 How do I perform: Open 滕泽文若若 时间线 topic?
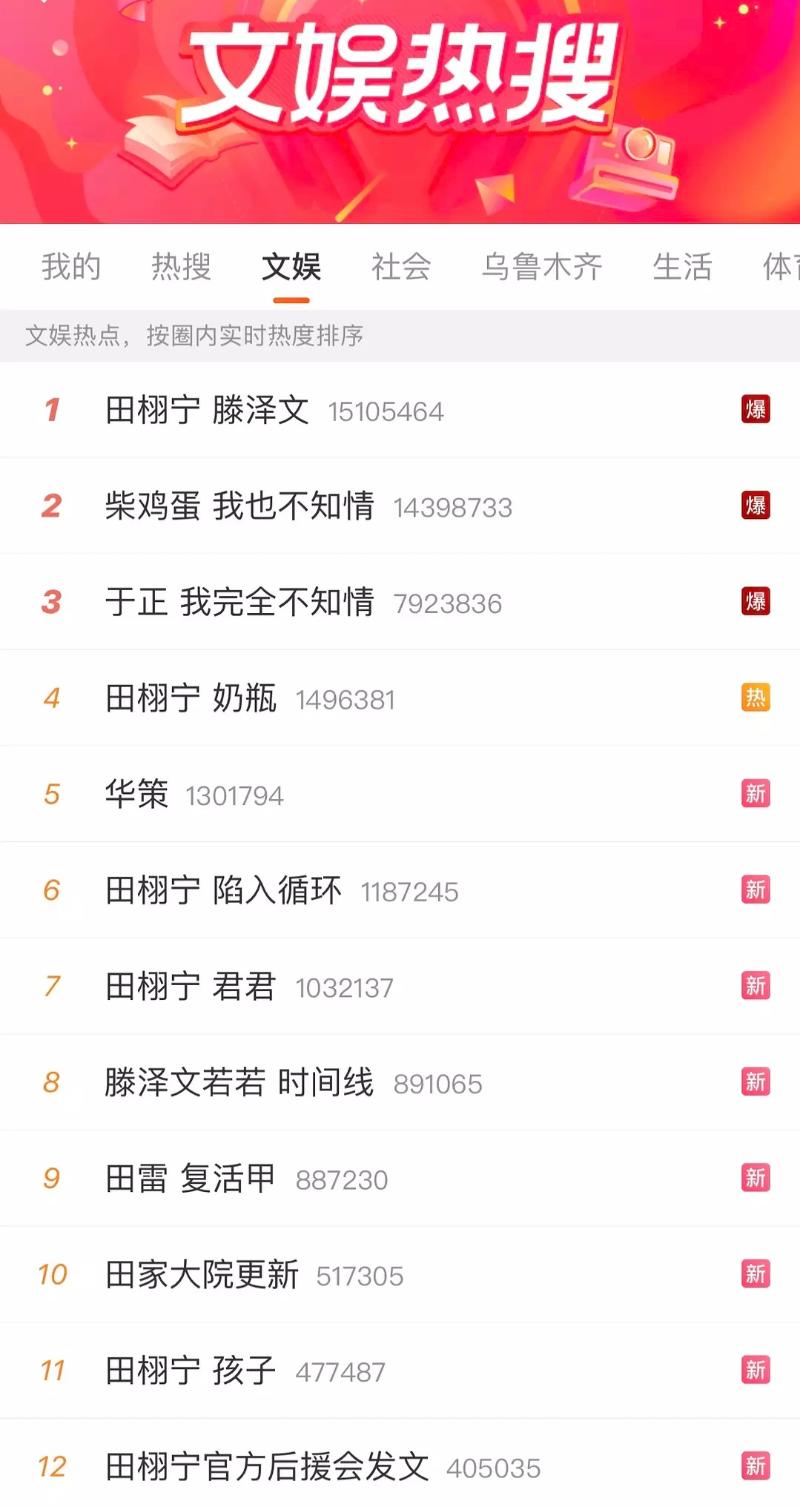(x=239, y=1082)
